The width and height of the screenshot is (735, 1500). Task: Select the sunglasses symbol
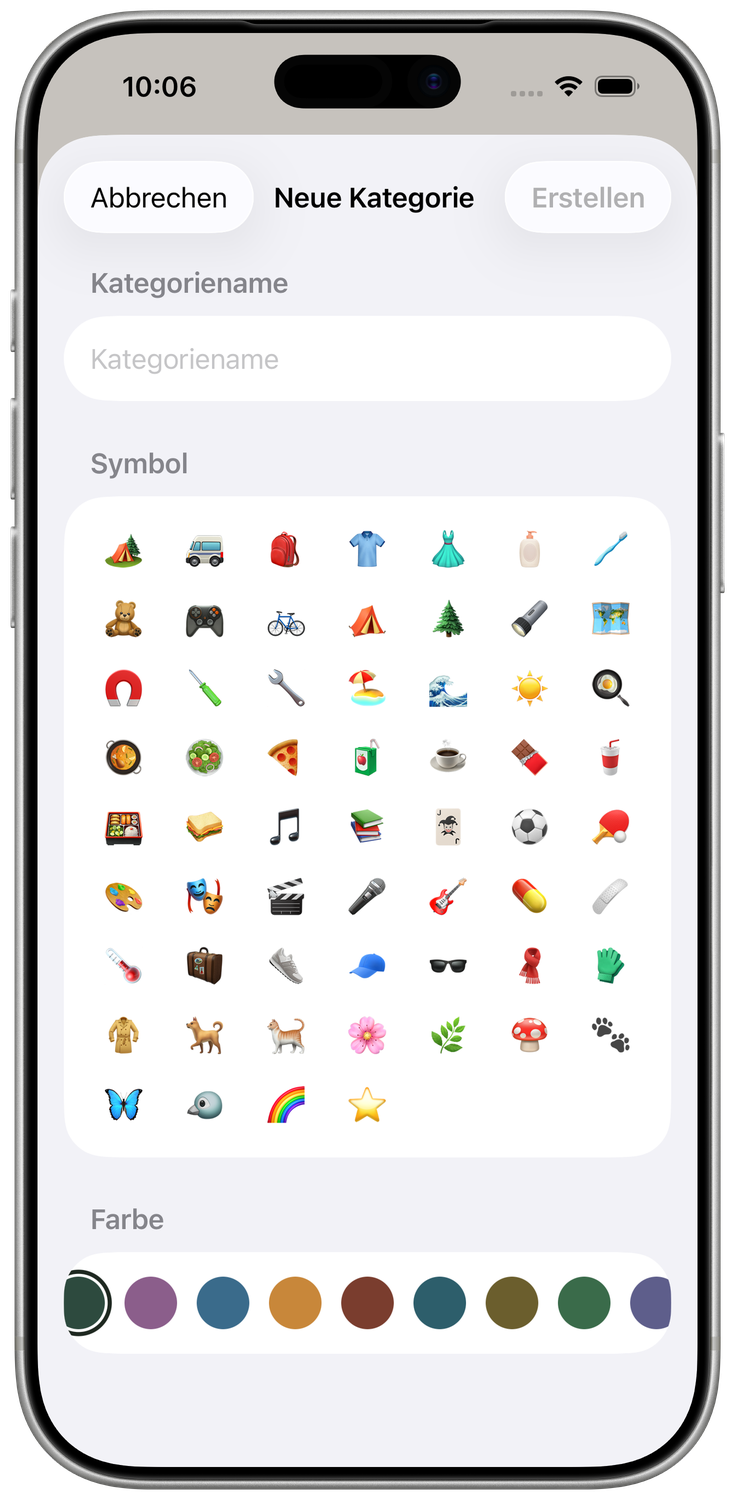(x=448, y=965)
